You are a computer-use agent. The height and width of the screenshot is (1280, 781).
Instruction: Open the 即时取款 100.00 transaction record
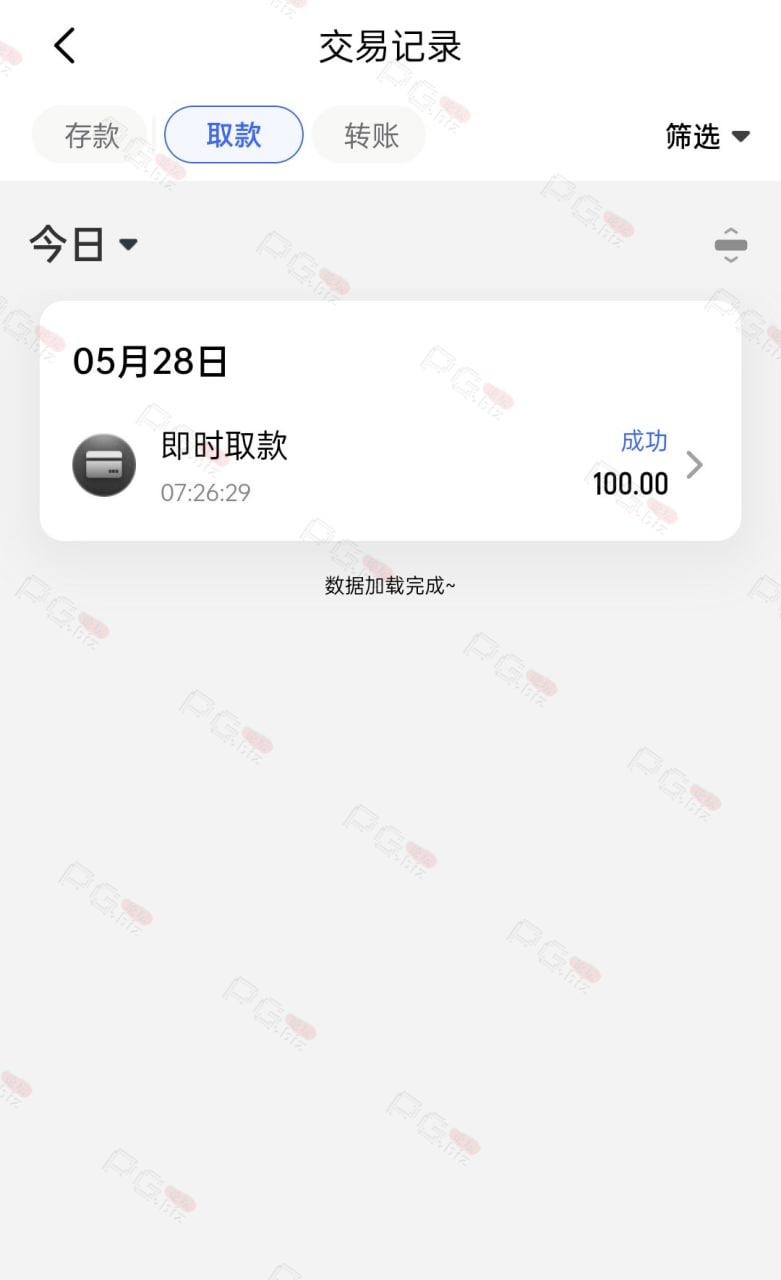390,465
